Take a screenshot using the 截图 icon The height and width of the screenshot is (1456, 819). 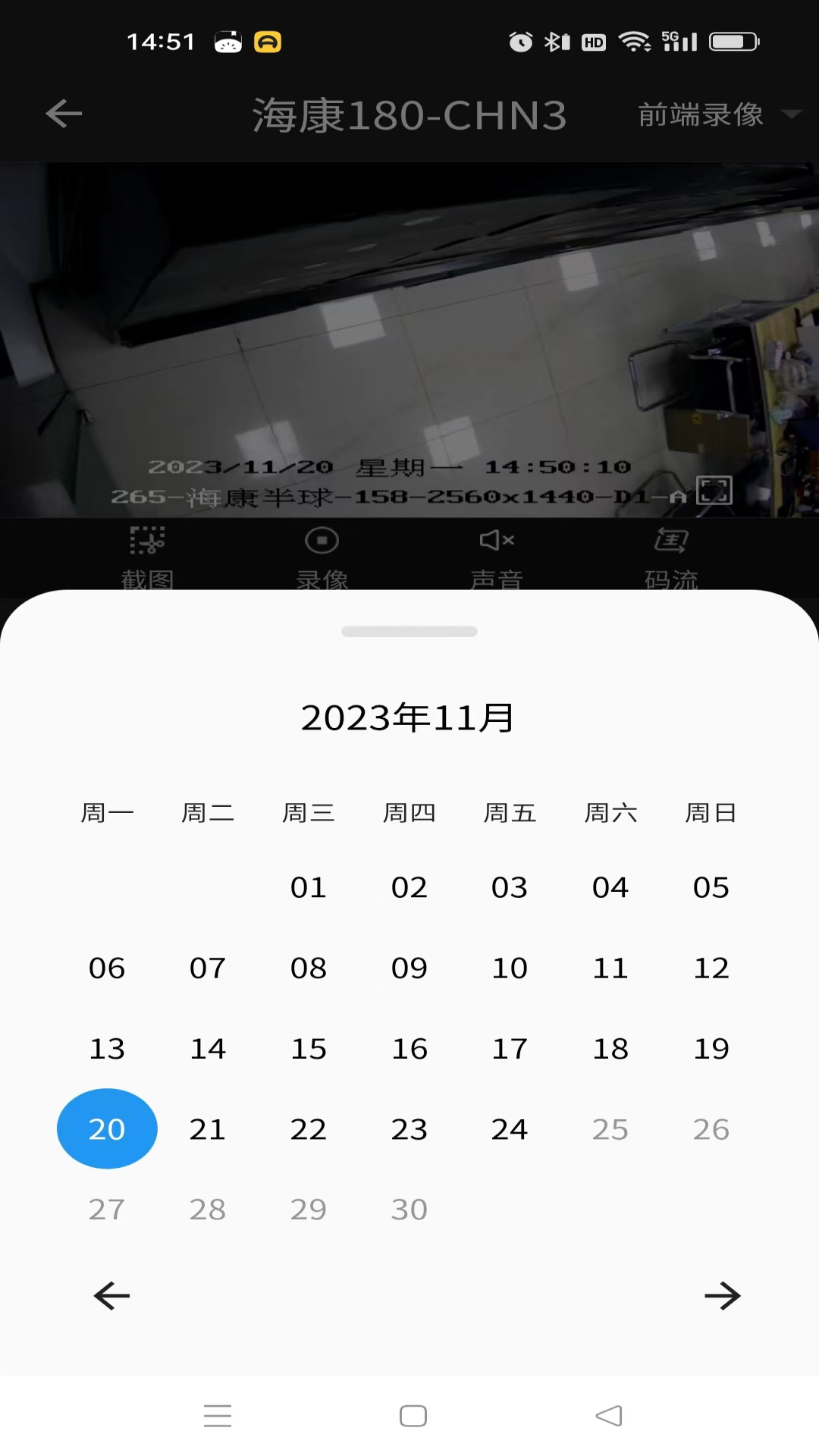pos(149,557)
